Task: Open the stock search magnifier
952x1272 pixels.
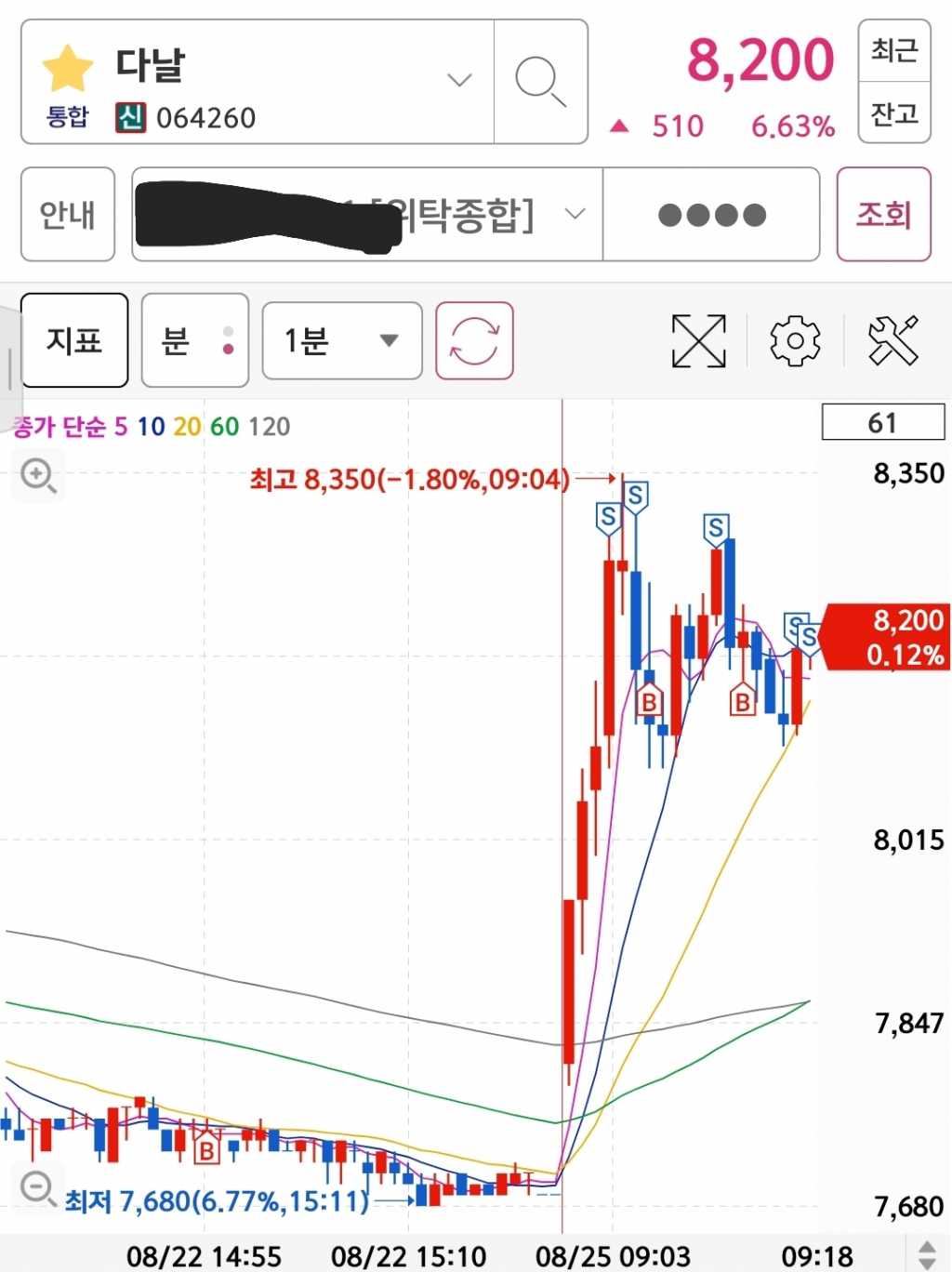Action: point(540,81)
